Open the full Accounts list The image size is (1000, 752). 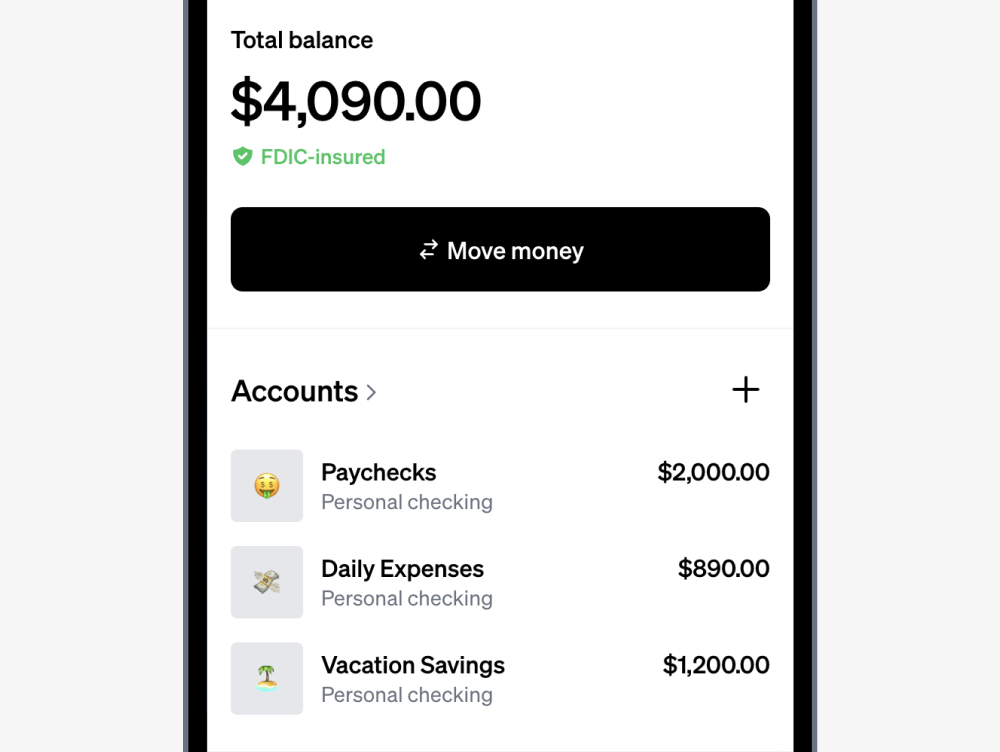coord(304,391)
